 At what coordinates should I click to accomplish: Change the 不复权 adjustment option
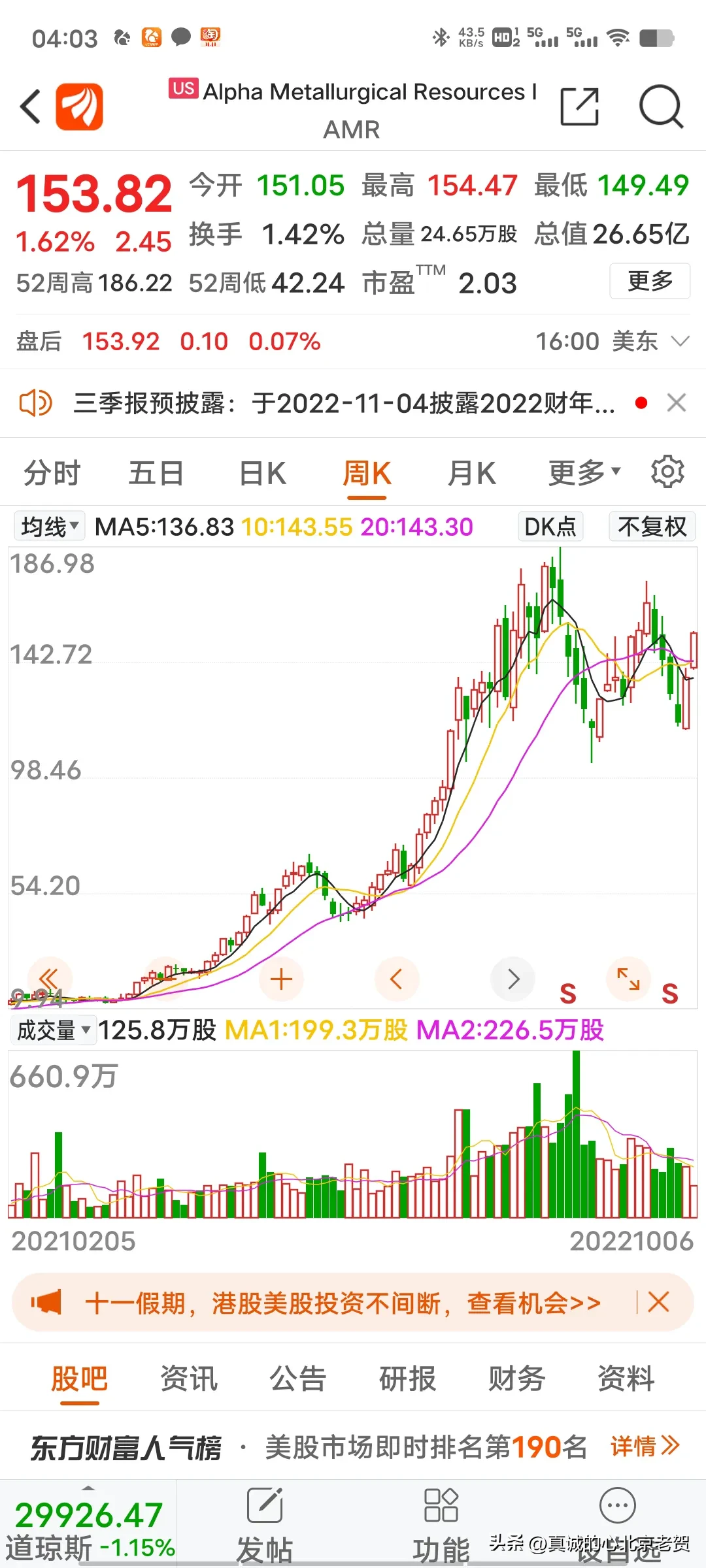[x=652, y=527]
